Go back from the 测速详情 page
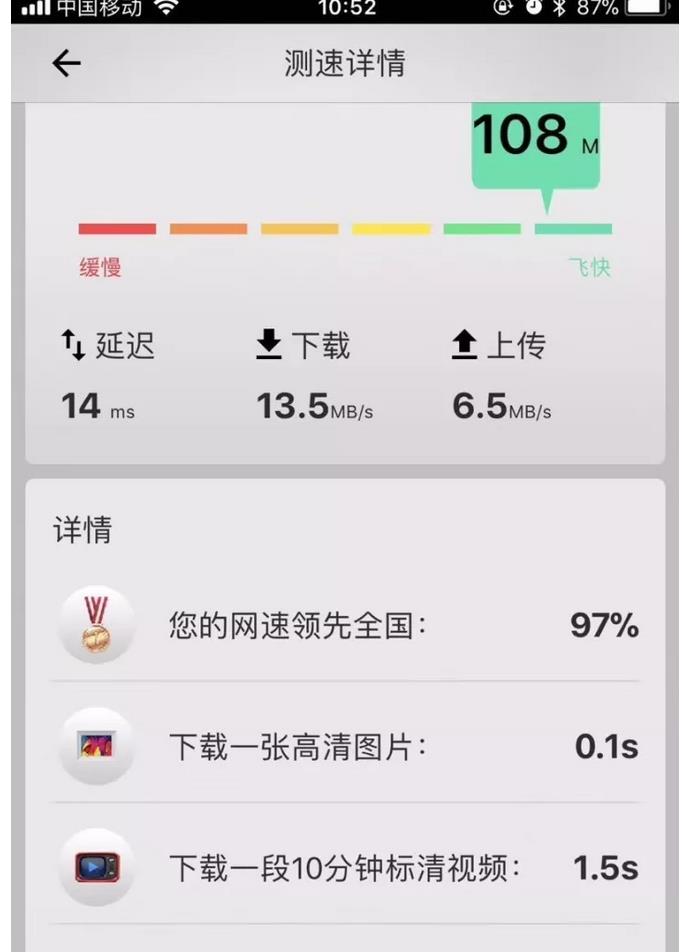 pyautogui.click(x=66, y=64)
